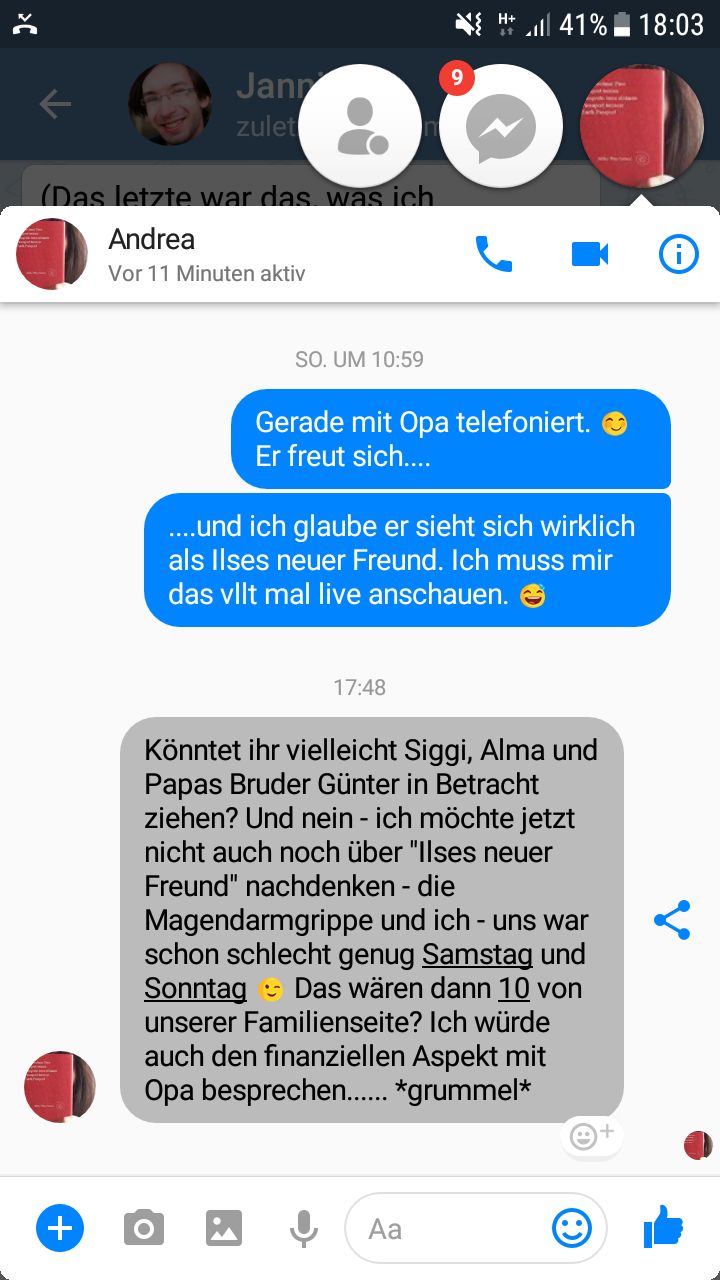Tap Andrea's active chat head bubble
Image resolution: width=720 pixels, height=1280 pixels.
[x=641, y=127]
